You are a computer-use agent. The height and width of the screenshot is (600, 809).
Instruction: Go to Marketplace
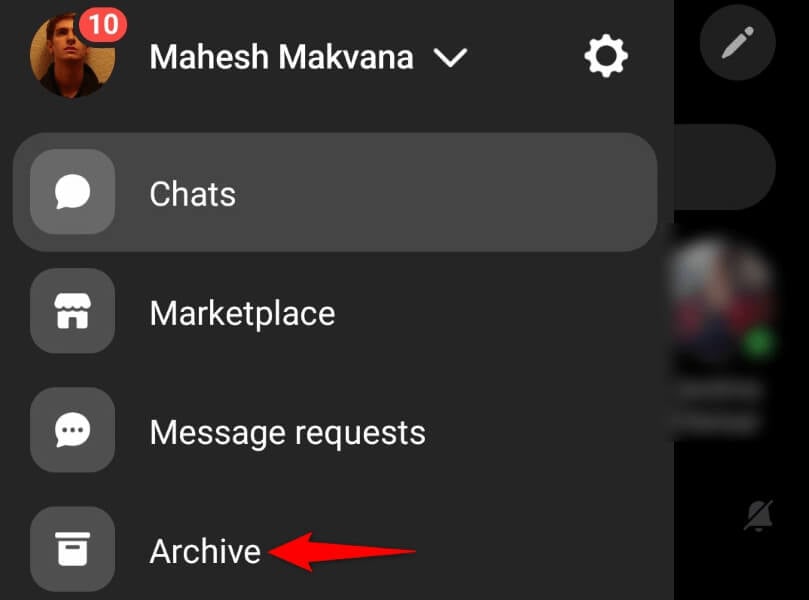(x=240, y=313)
